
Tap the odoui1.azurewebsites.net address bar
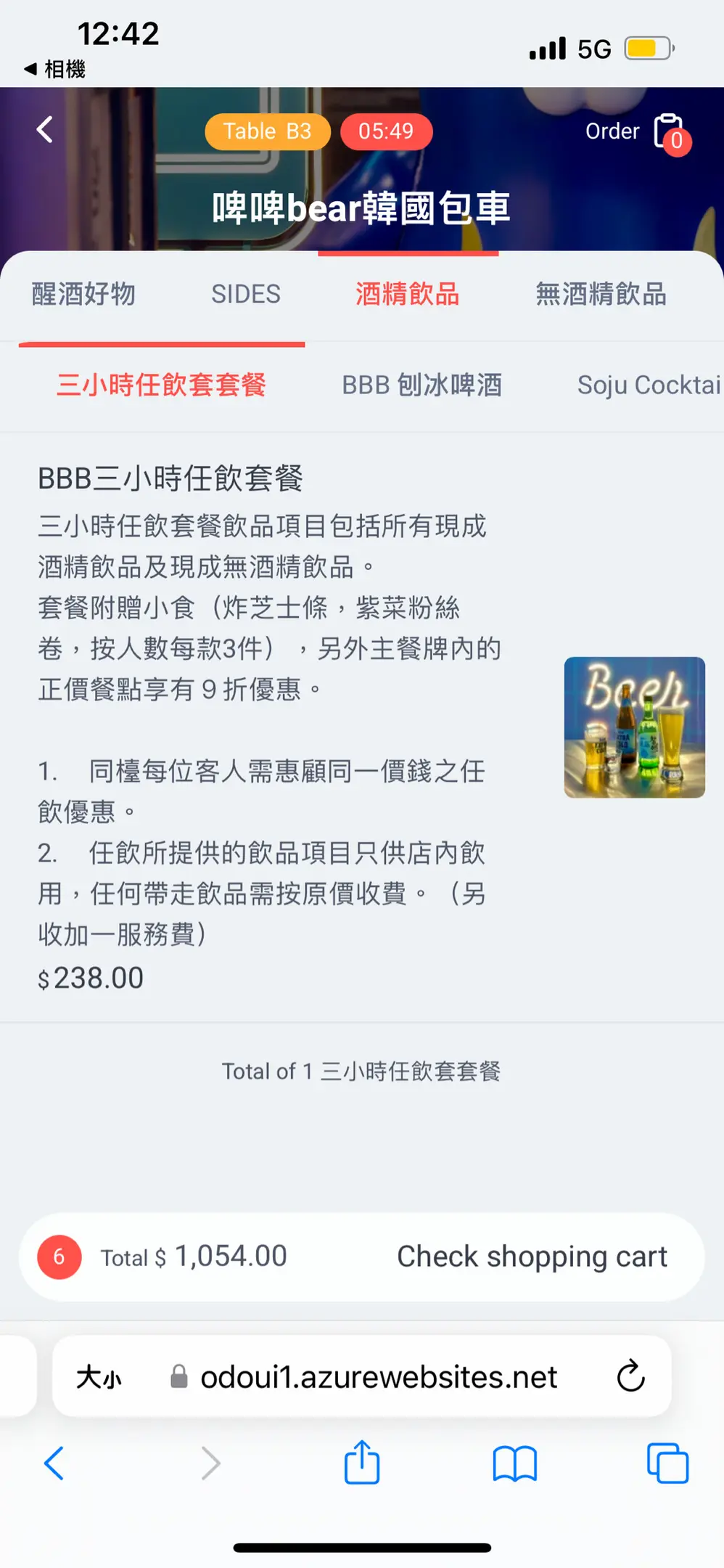click(x=378, y=1376)
